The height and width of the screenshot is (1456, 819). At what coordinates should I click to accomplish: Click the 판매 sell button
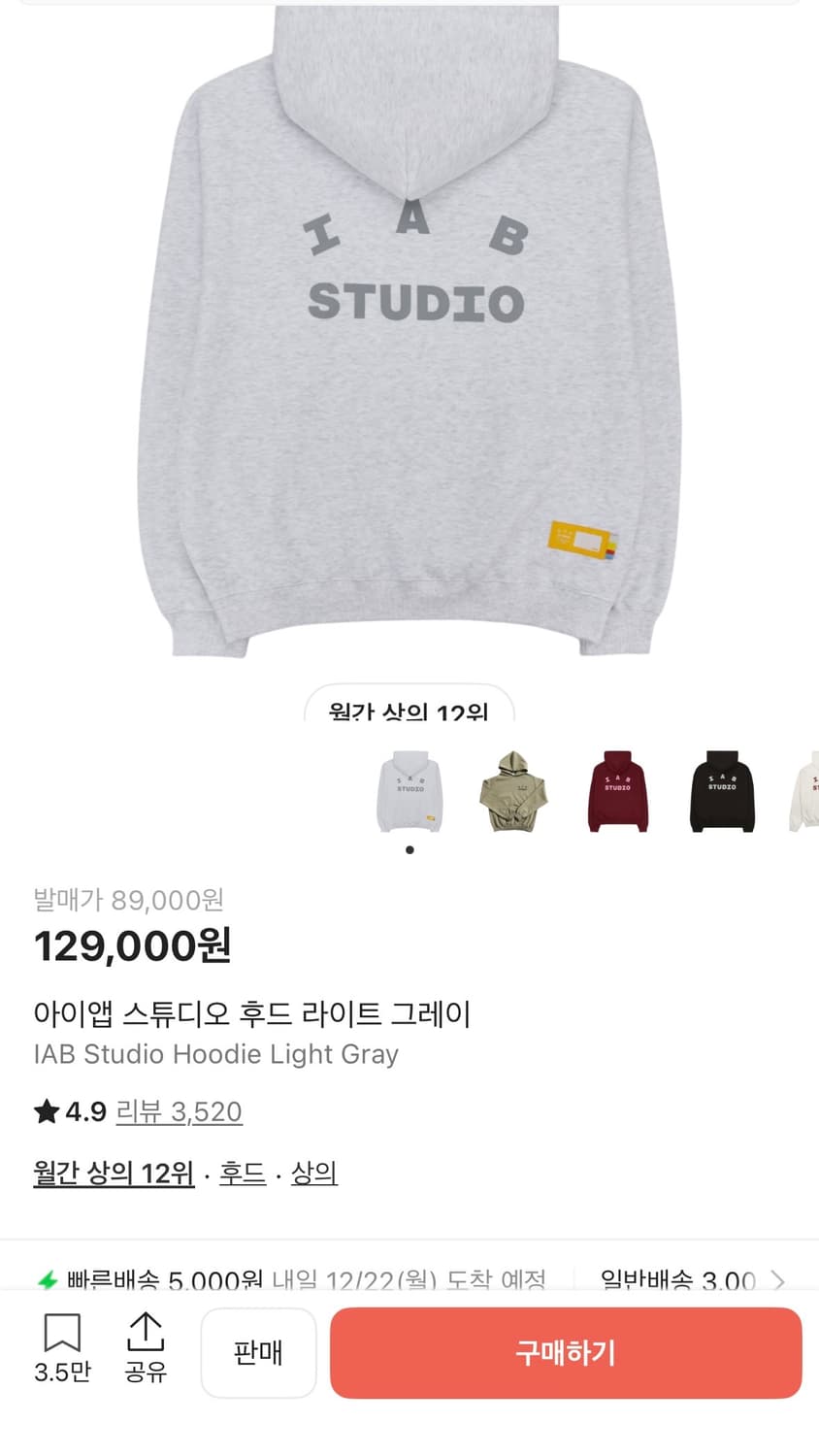pos(258,1352)
